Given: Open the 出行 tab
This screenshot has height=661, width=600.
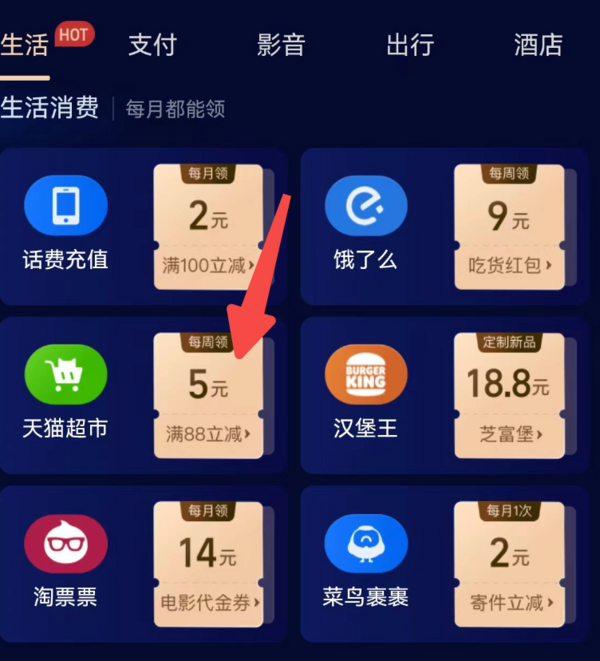Looking at the screenshot, I should (x=410, y=45).
